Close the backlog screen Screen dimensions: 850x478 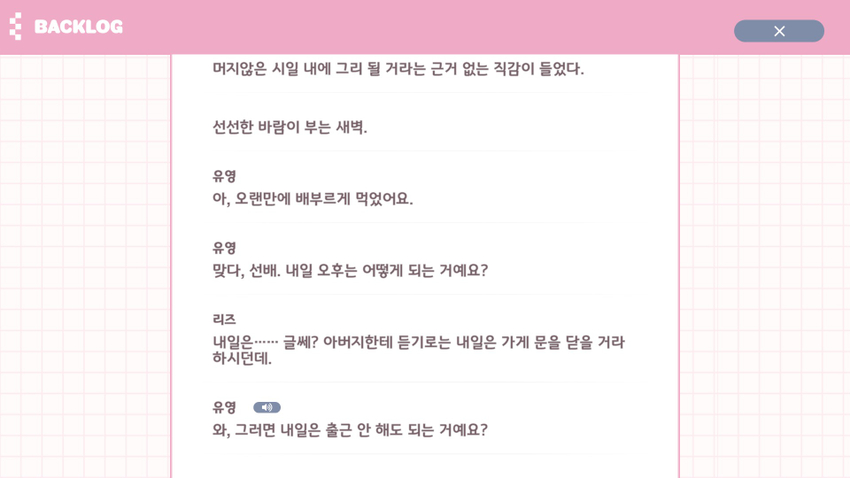pyautogui.click(x=778, y=31)
